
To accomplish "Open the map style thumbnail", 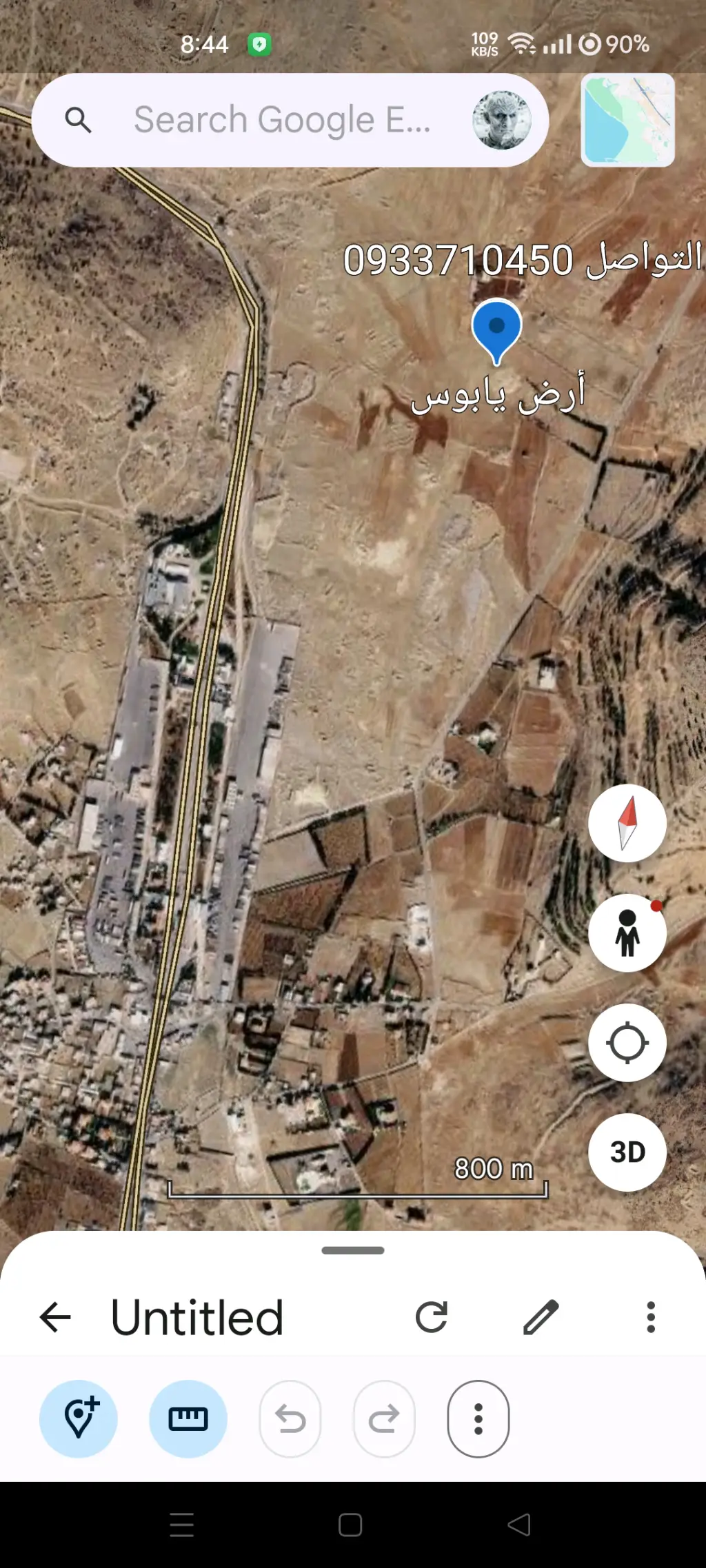I will click(x=627, y=120).
